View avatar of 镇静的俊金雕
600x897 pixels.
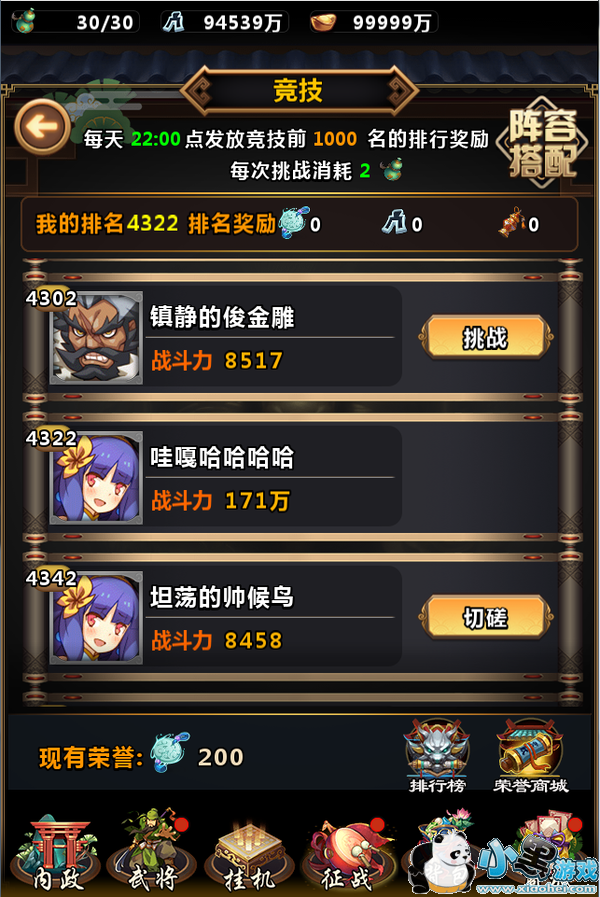(96, 338)
